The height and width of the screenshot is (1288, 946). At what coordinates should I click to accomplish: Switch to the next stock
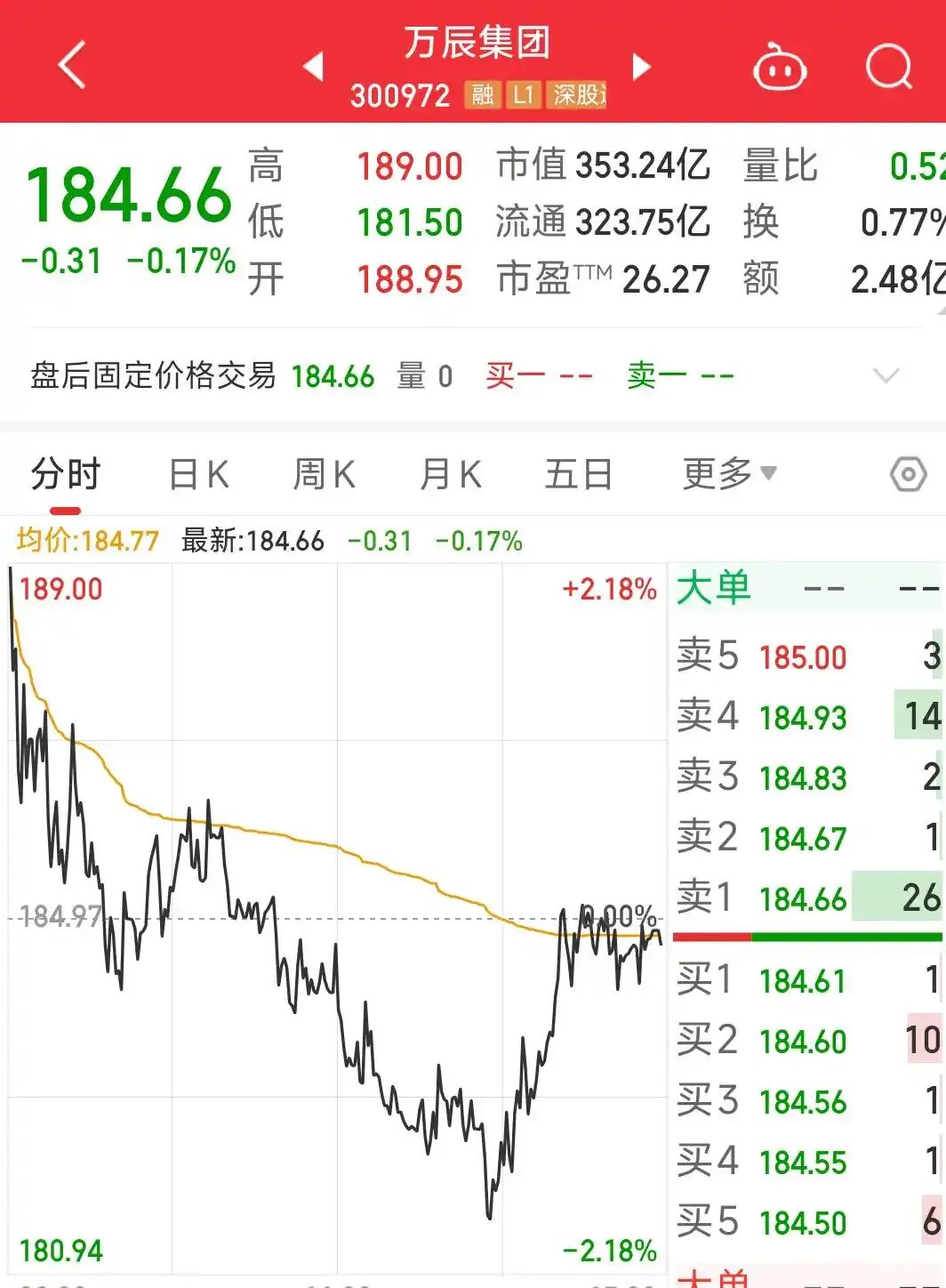tap(641, 66)
